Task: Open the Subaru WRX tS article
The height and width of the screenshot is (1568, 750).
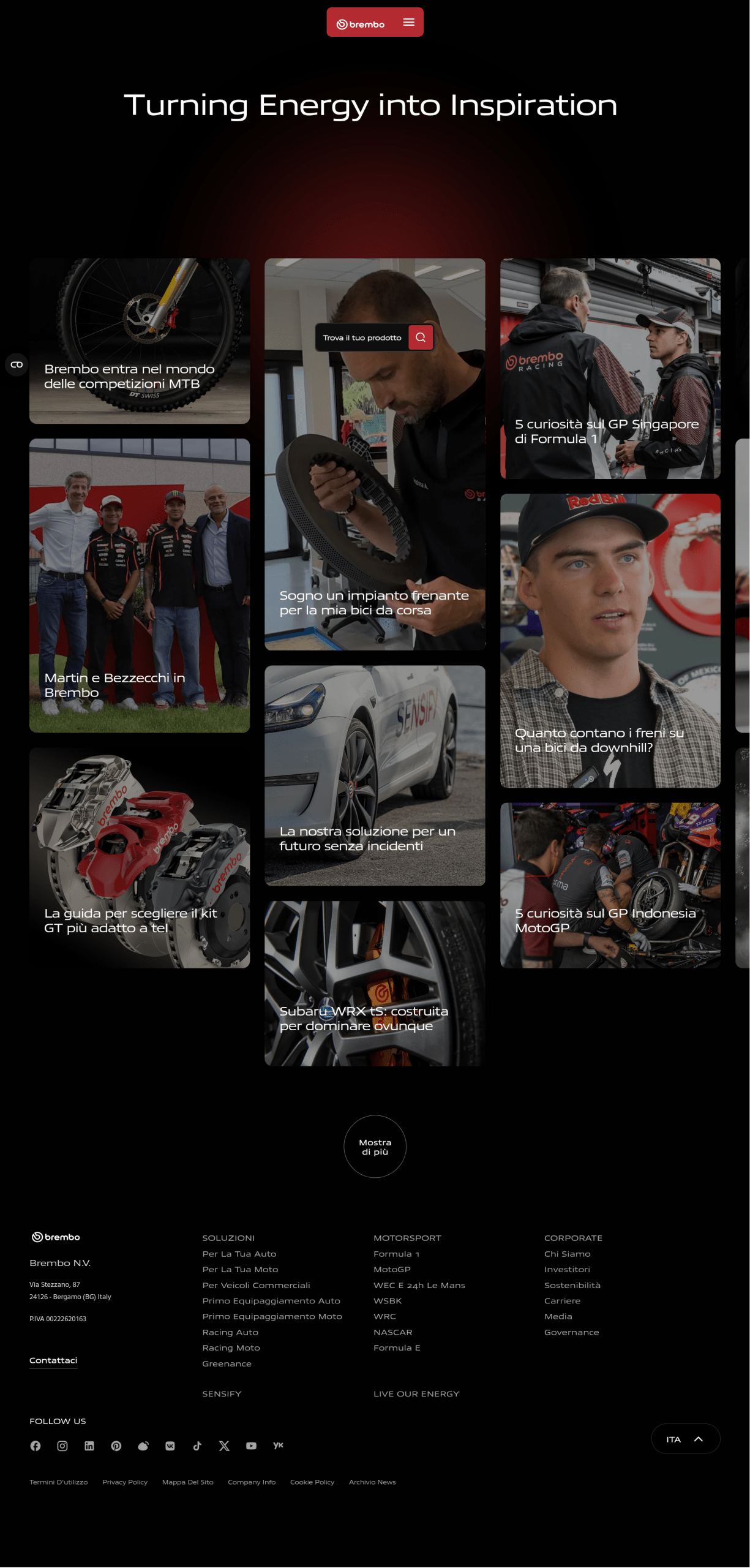Action: [375, 983]
